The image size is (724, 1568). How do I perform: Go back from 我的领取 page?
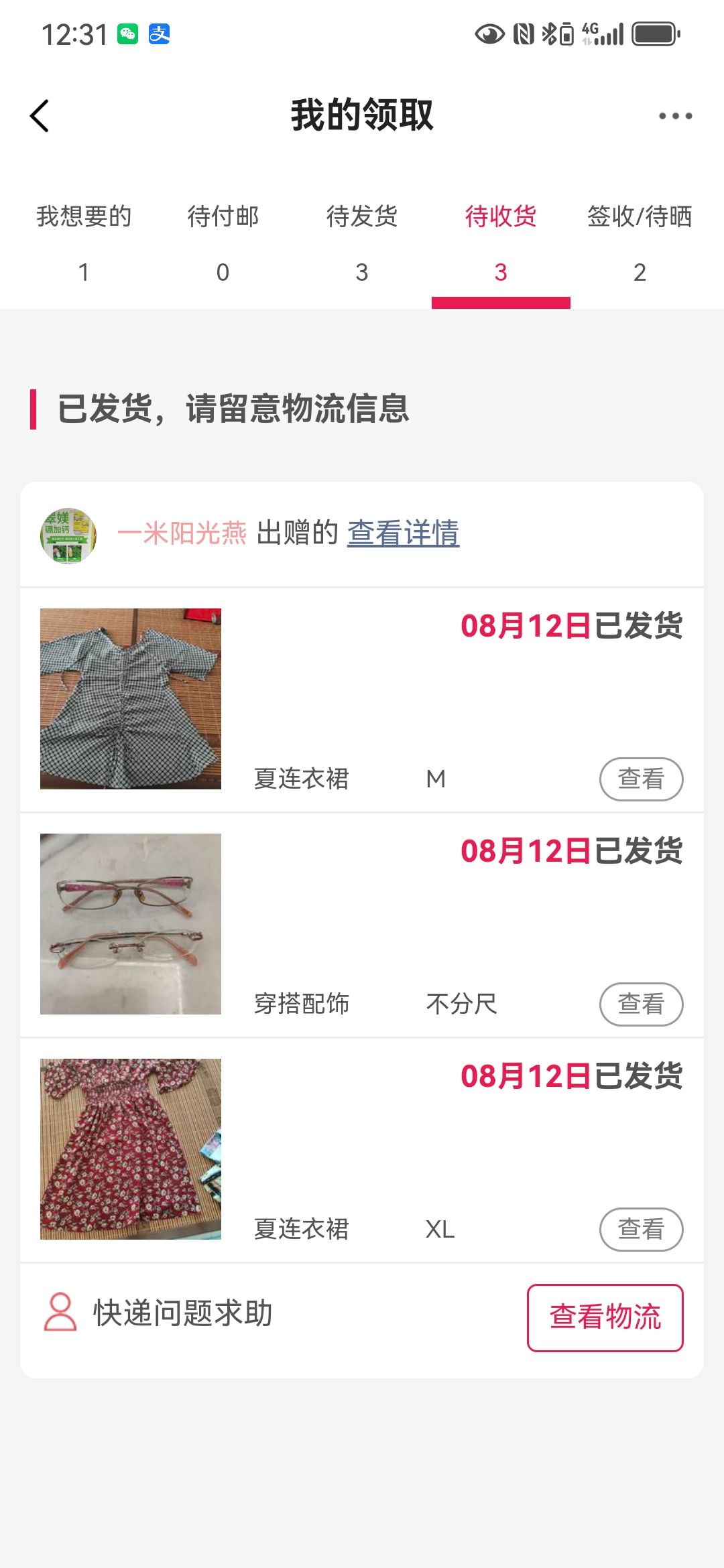[40, 115]
